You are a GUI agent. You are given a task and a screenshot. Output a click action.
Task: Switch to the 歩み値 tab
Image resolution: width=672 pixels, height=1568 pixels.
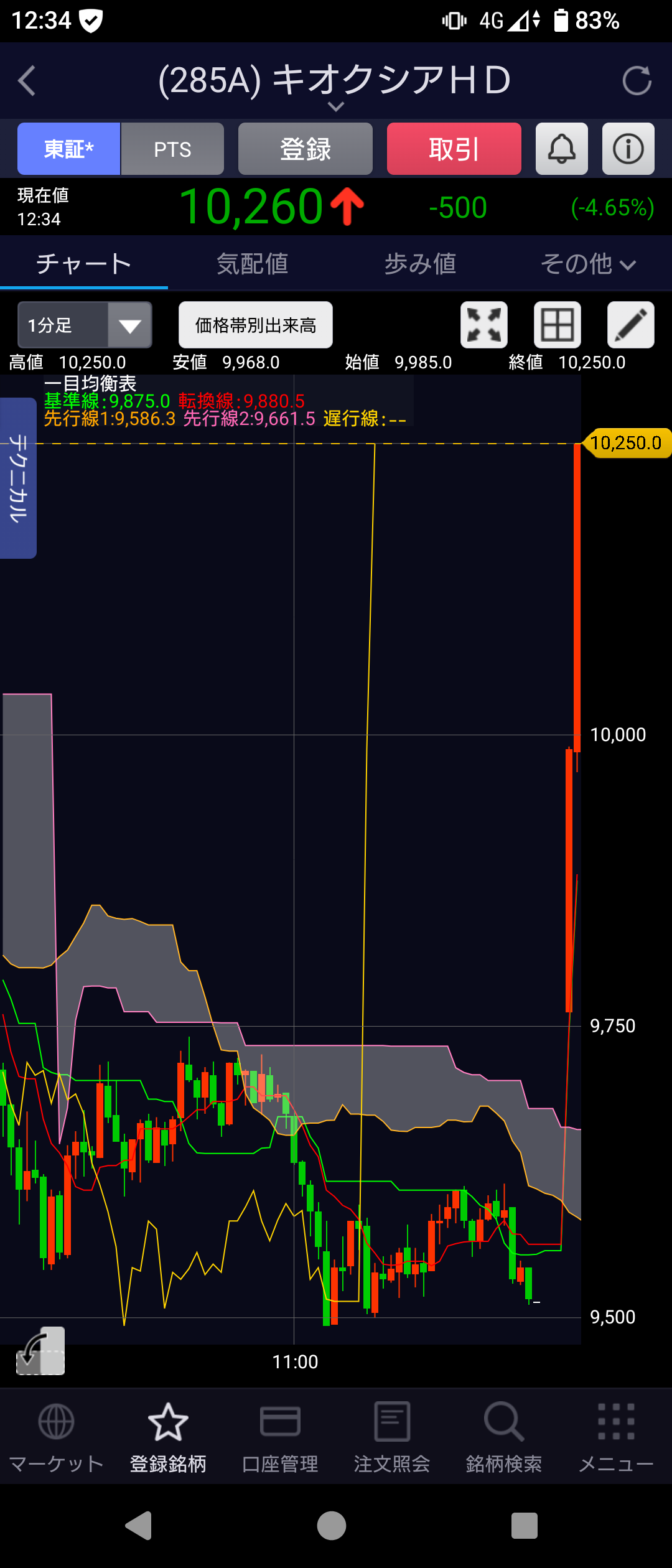tap(420, 264)
